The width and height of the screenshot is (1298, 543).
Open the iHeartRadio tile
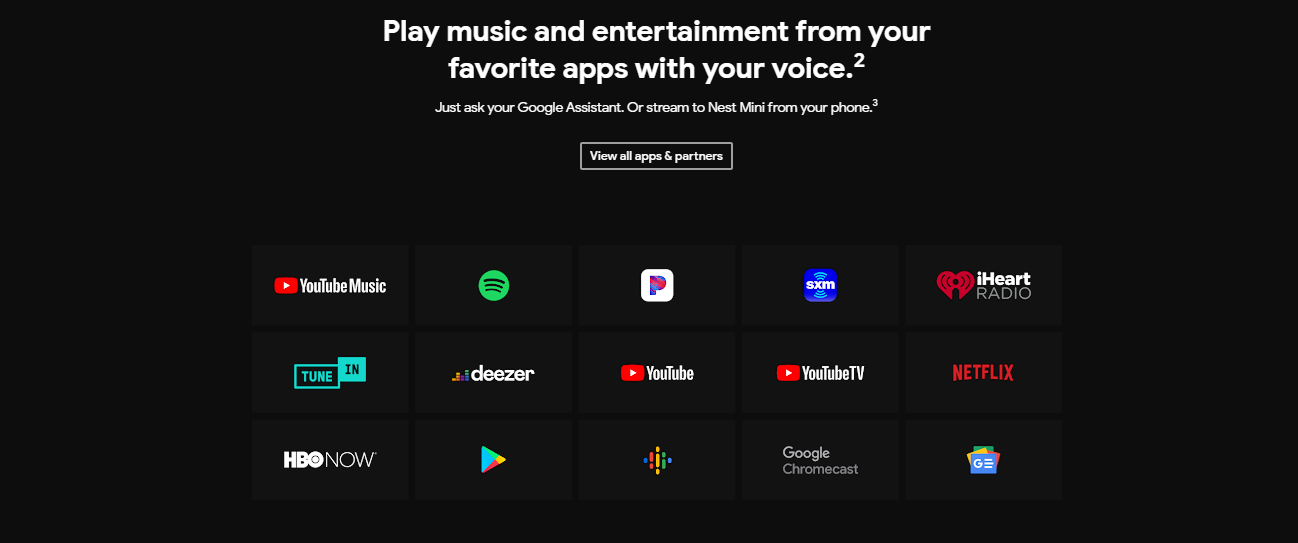[983, 286]
